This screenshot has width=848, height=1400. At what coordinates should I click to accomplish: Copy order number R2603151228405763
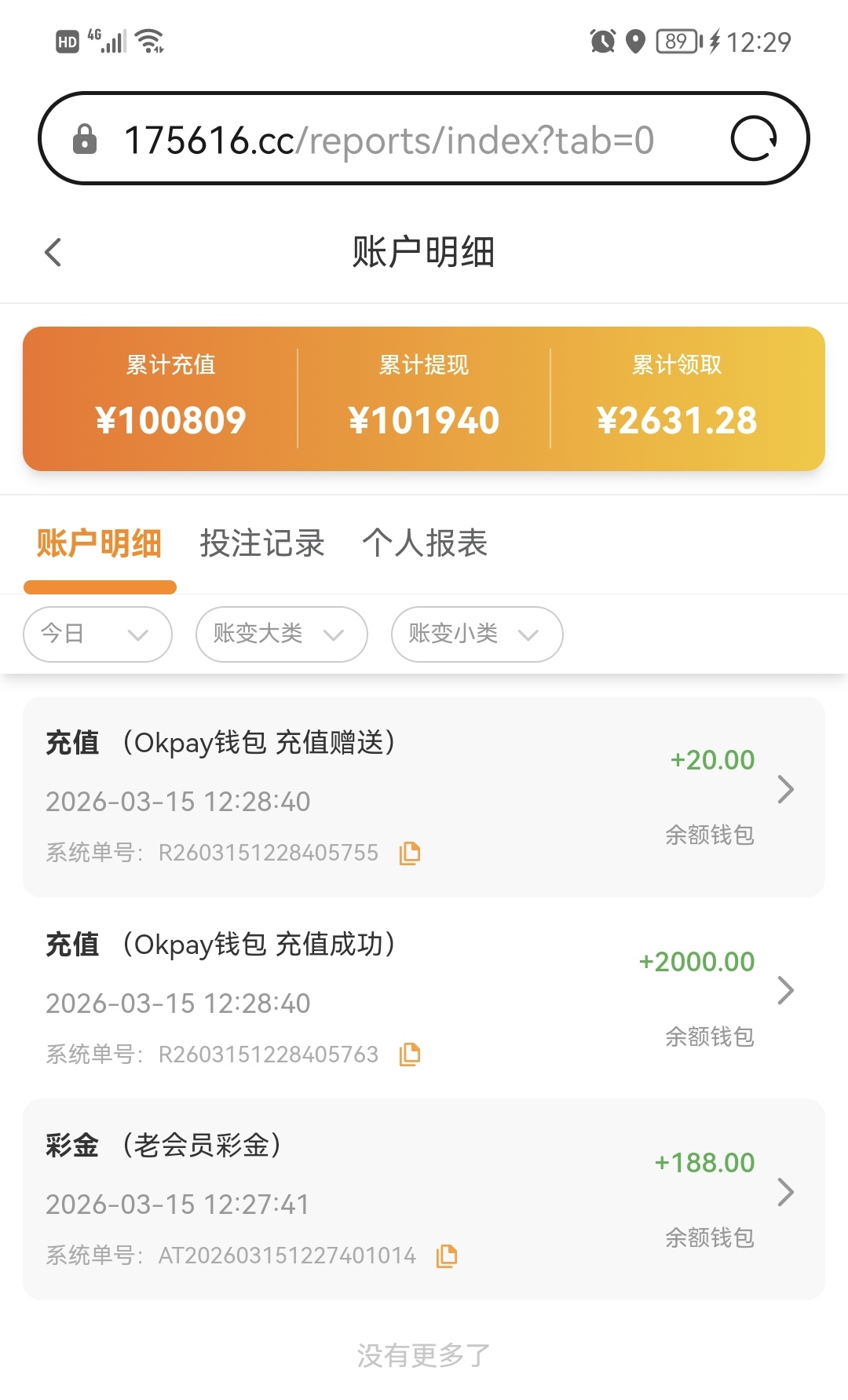click(410, 1055)
